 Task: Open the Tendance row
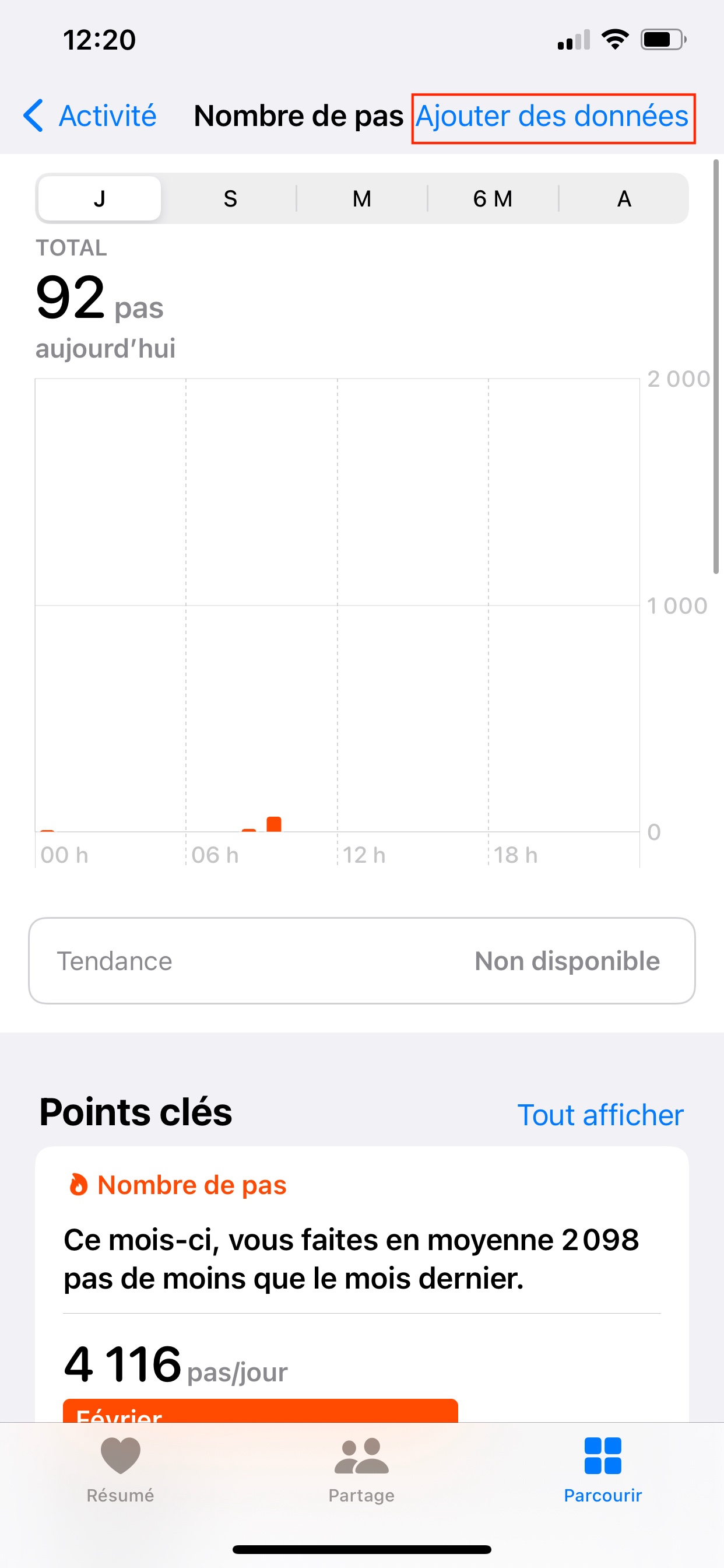click(362, 961)
